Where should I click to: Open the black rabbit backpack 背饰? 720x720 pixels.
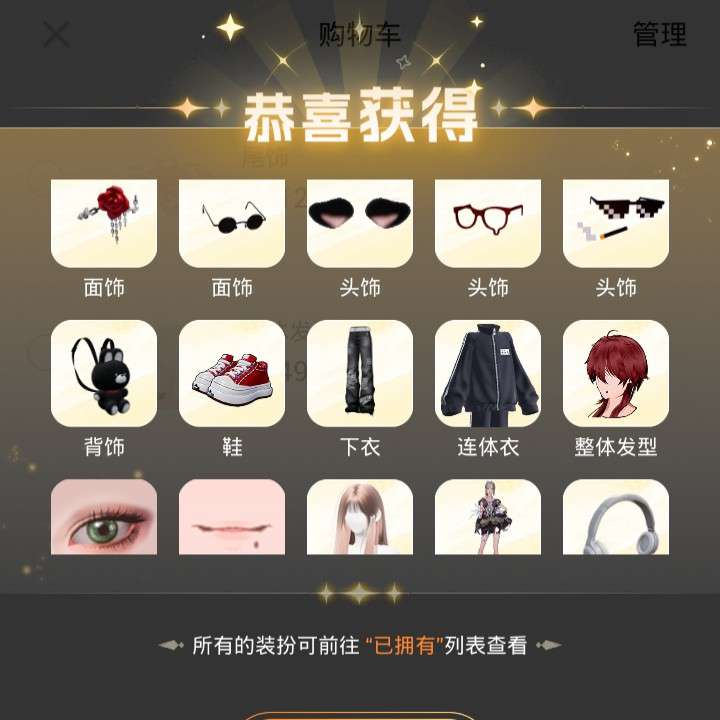[x=104, y=374]
